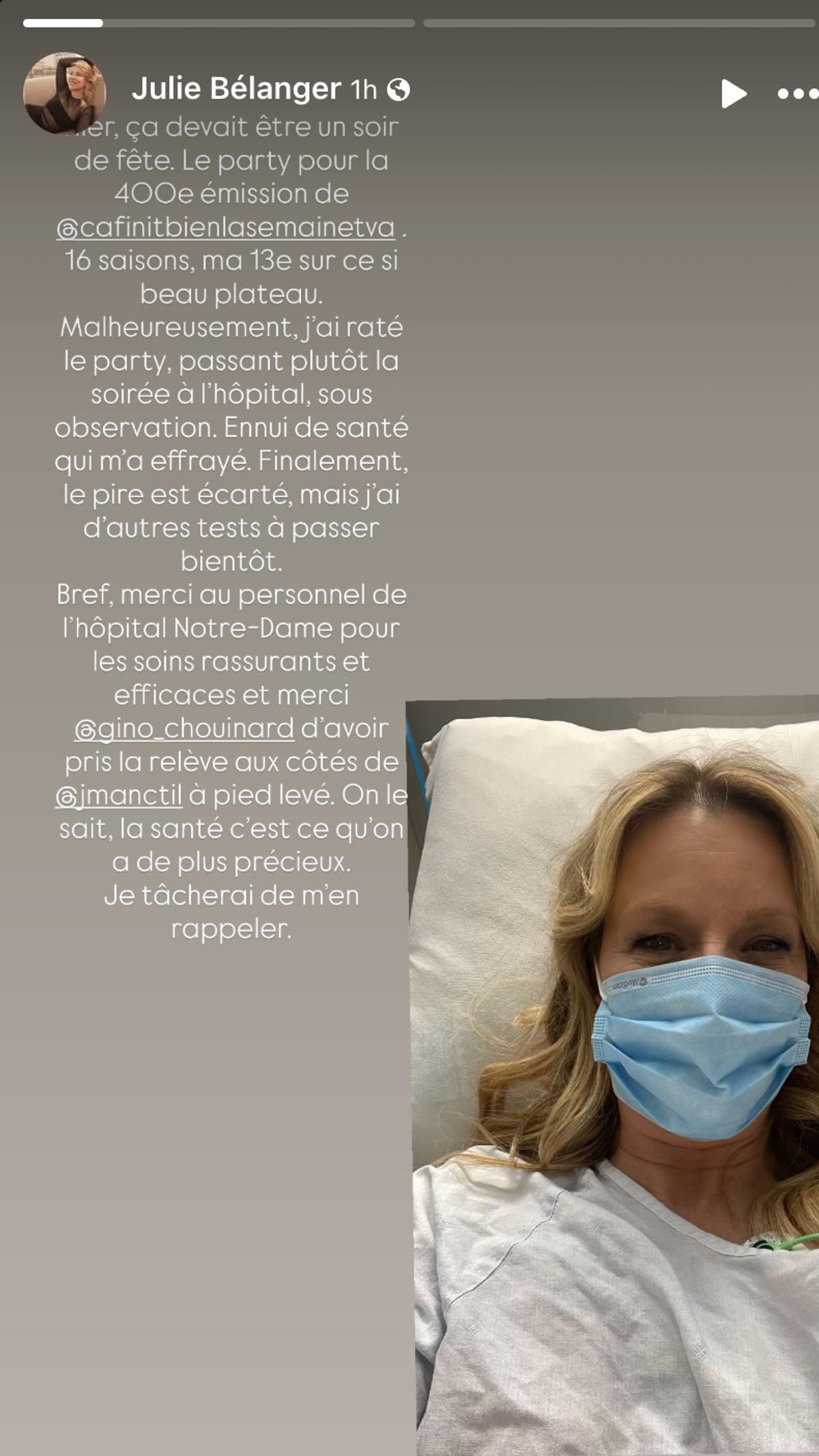Screen dimensions: 819x1456
Task: Select the filled progress segment
Action: tap(65, 24)
